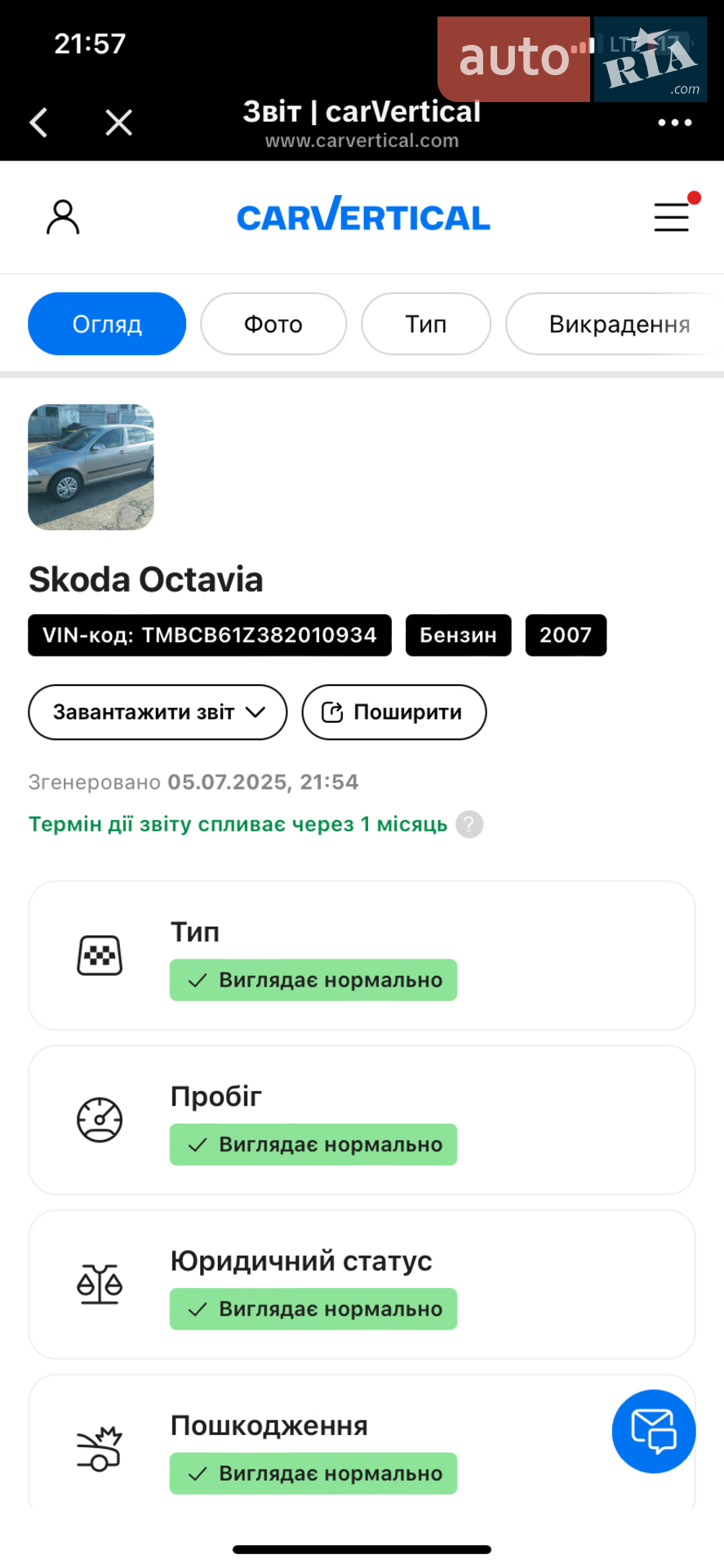
Task: Open the Пробіг section card
Action: tap(362, 1120)
